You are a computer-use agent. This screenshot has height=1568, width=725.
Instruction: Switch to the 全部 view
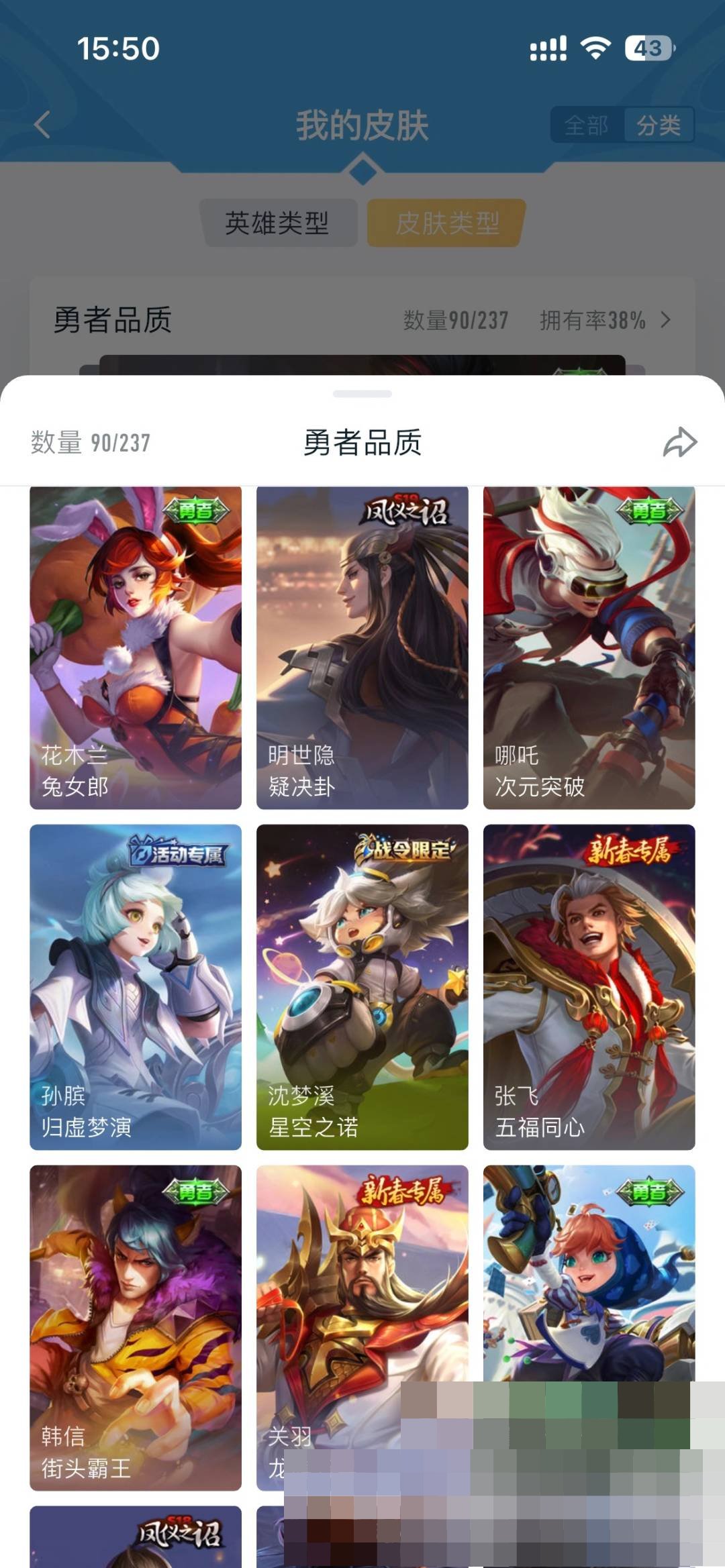[587, 124]
